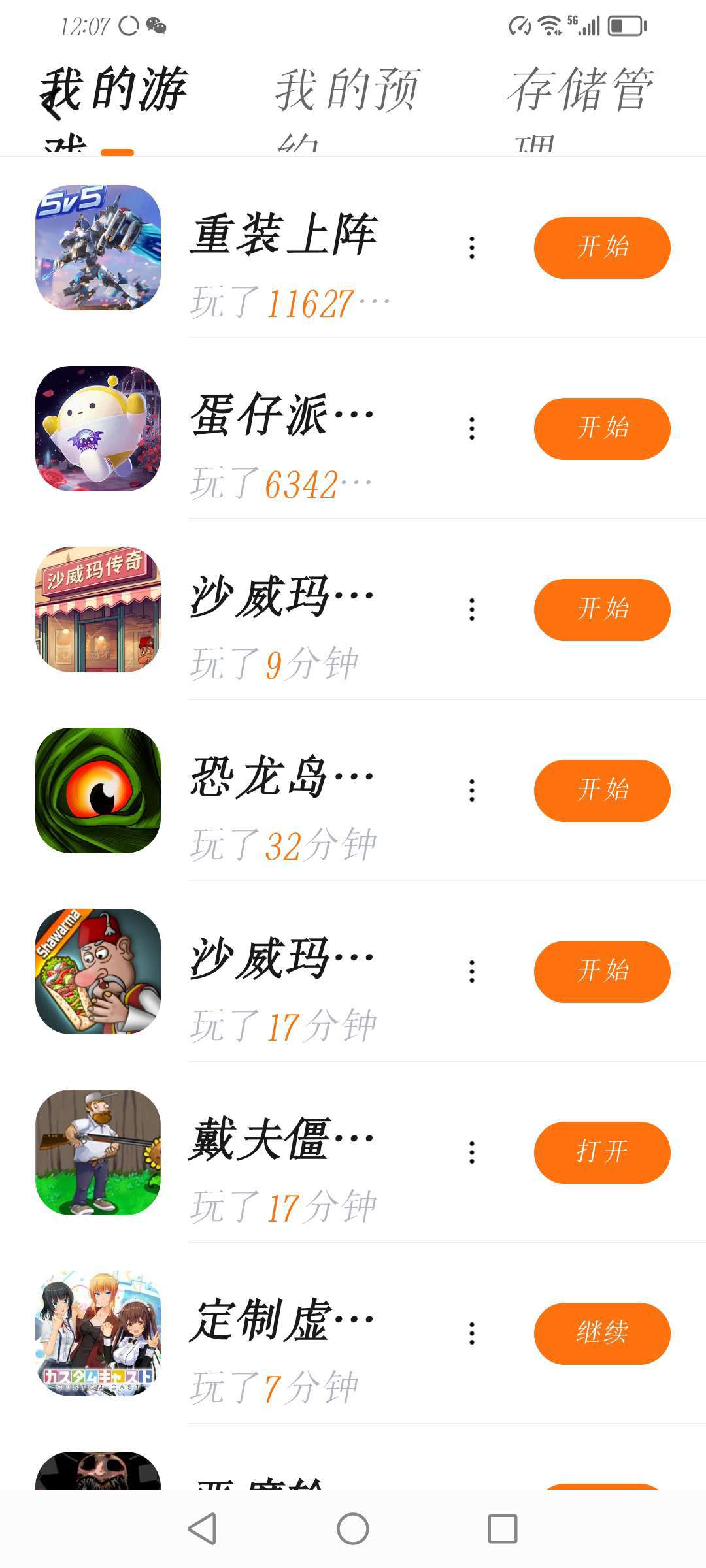
Task: Open the recent apps view
Action: point(503,1529)
